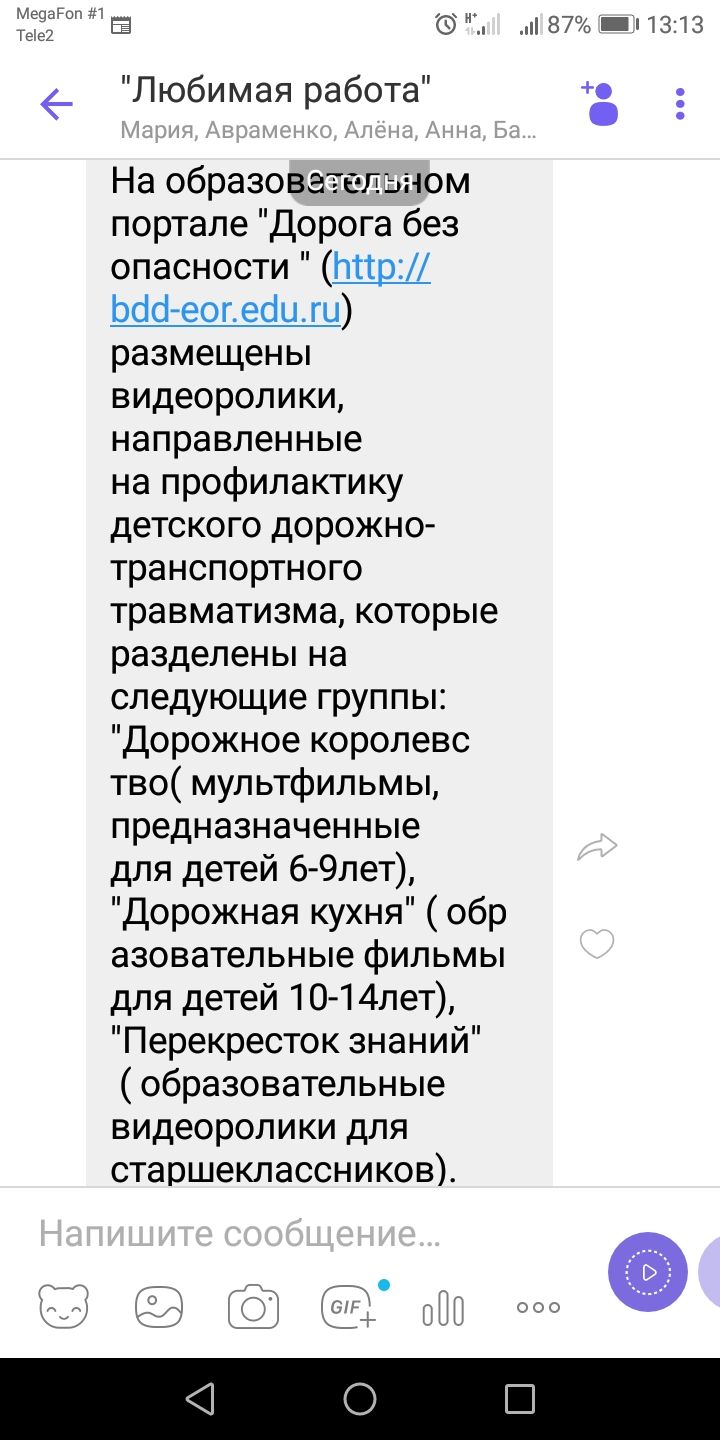Open recent apps
Screen dimensions: 720x1440
click(520, 1398)
